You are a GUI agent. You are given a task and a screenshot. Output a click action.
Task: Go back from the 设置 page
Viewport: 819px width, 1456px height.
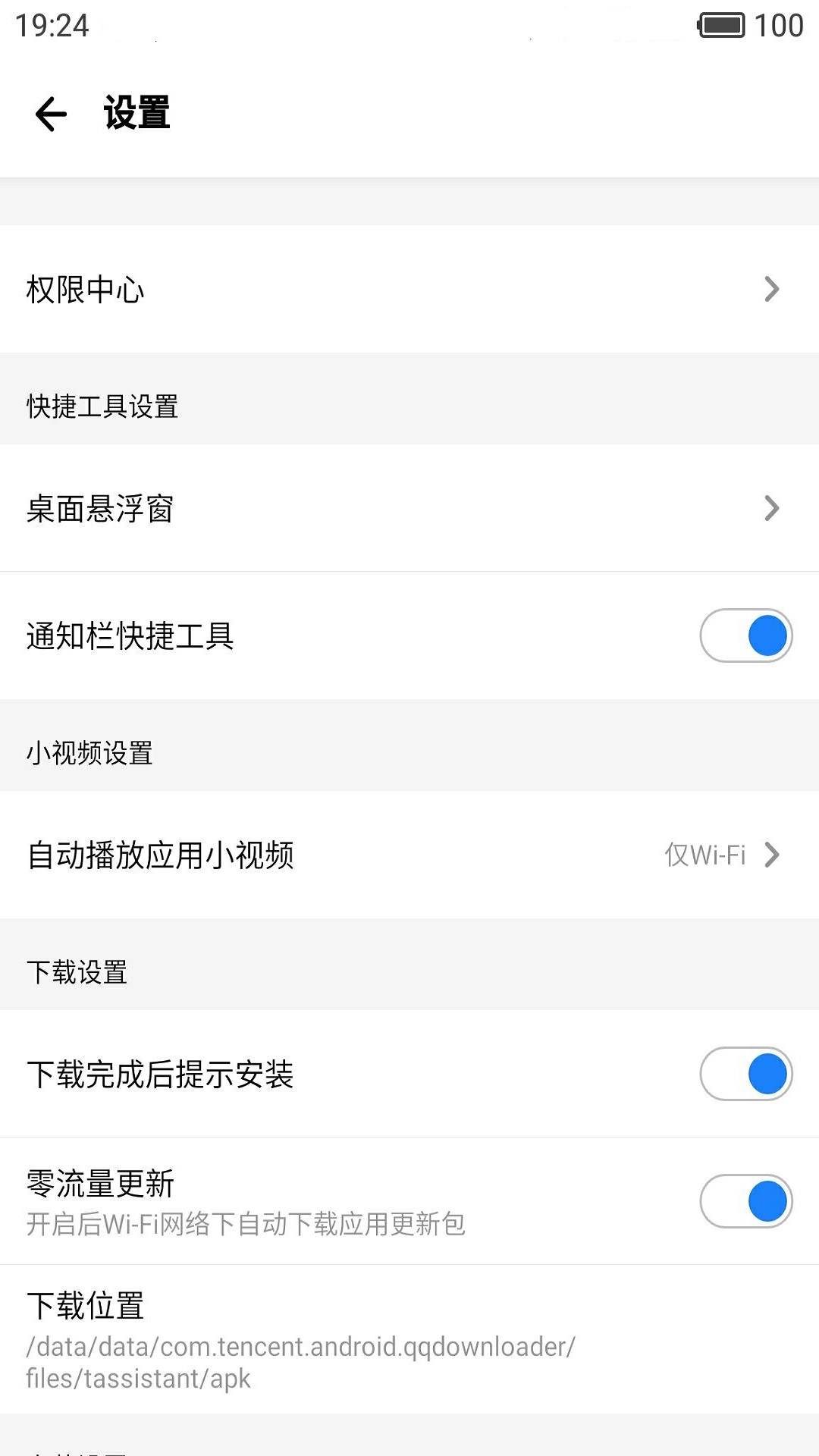coord(52,114)
